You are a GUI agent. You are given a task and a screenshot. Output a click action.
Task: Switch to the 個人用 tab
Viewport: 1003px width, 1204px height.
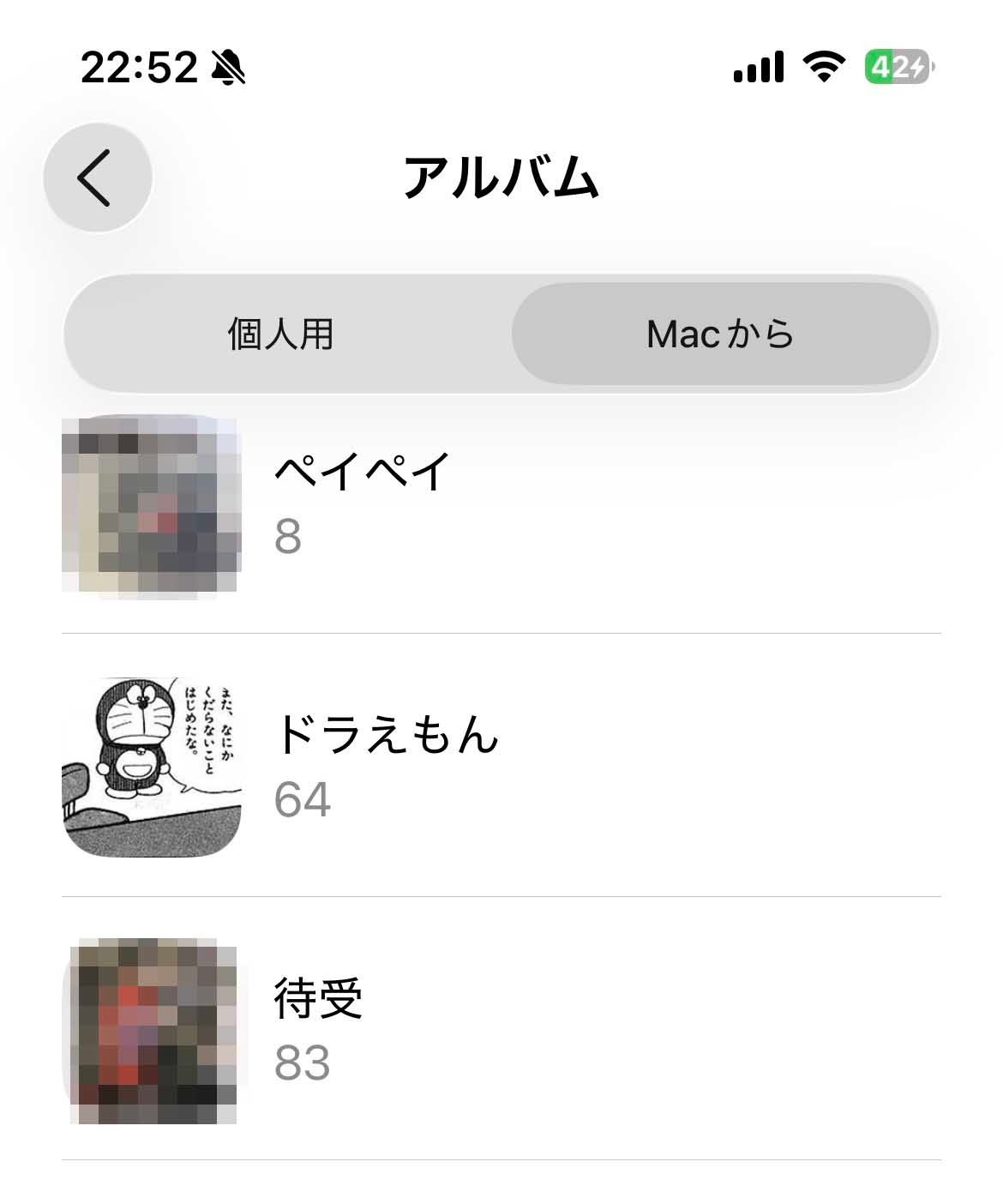[281, 334]
